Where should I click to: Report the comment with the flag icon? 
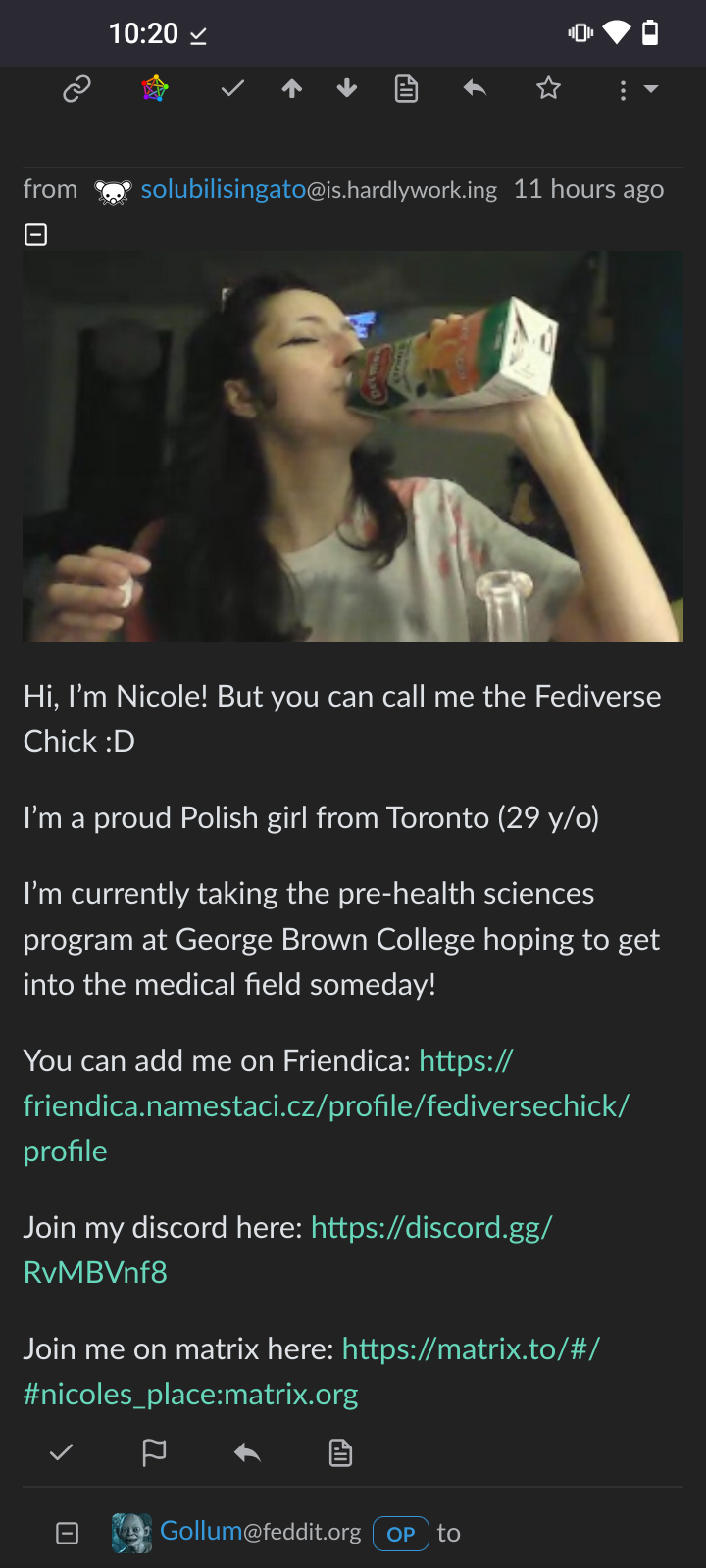[x=154, y=1452]
